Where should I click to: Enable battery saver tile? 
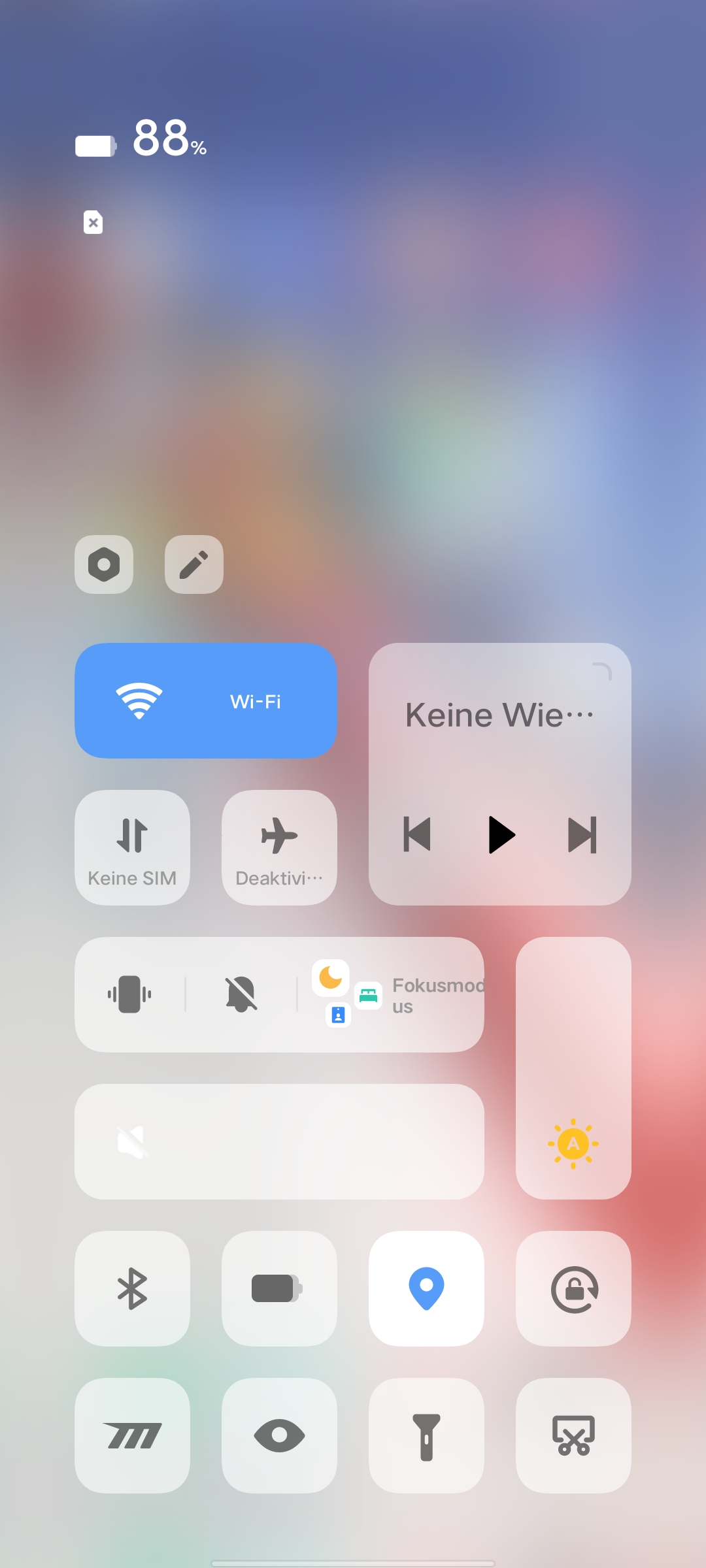coord(280,1289)
